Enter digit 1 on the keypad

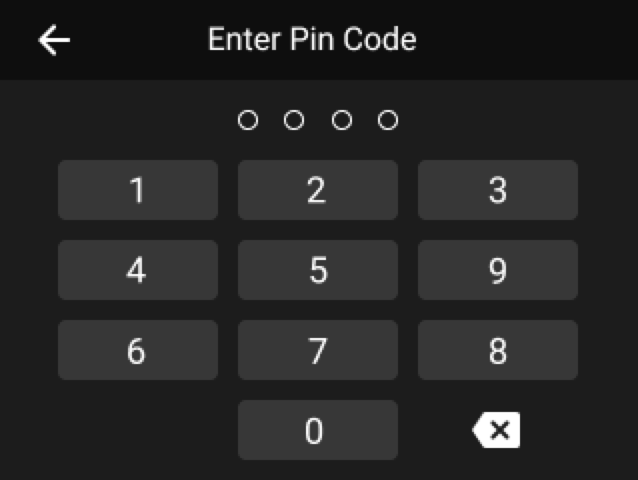pyautogui.click(x=137, y=190)
